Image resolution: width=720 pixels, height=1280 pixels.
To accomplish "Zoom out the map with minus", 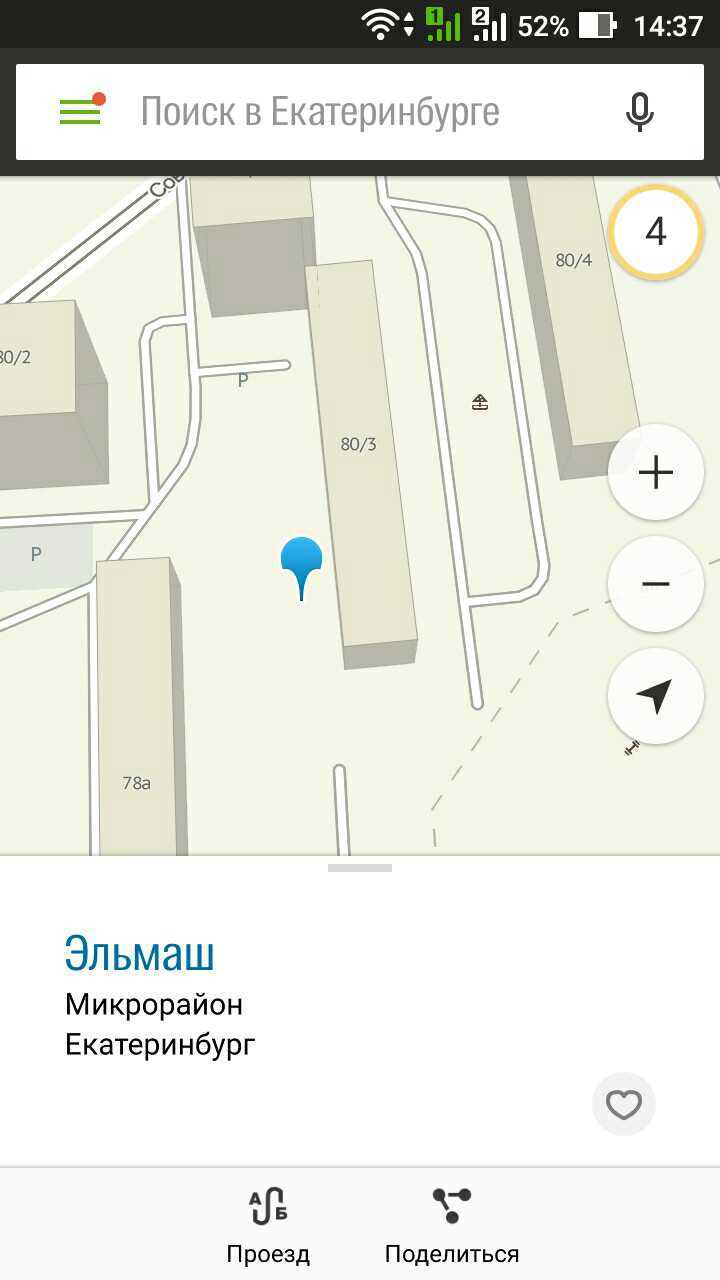I will click(656, 584).
